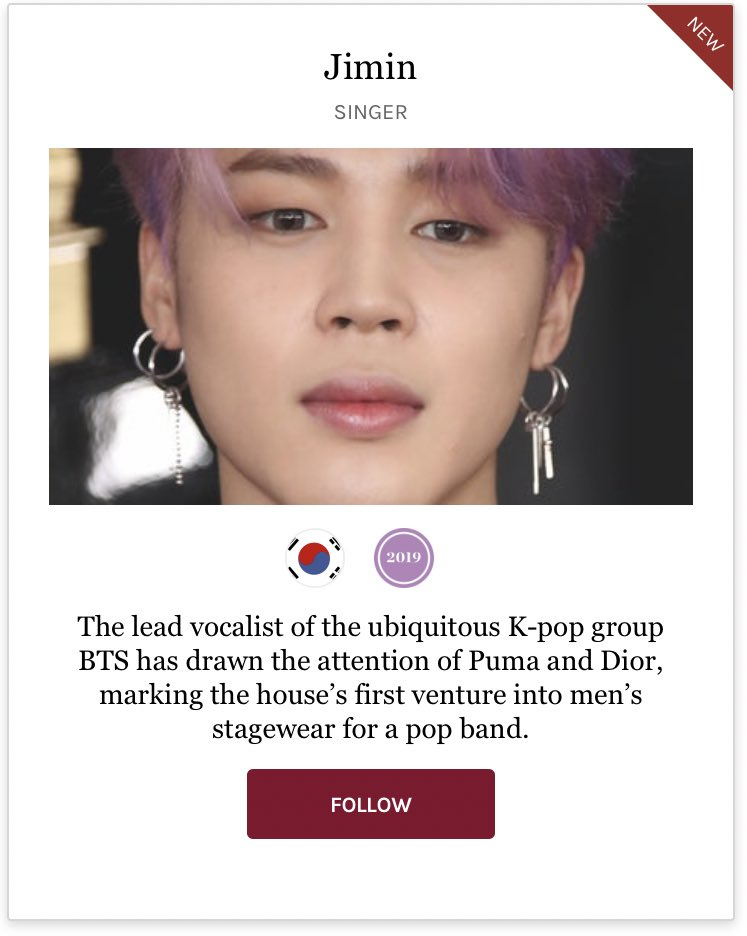747x936 pixels.
Task: Tap the 2019 class badge
Action: point(404,557)
